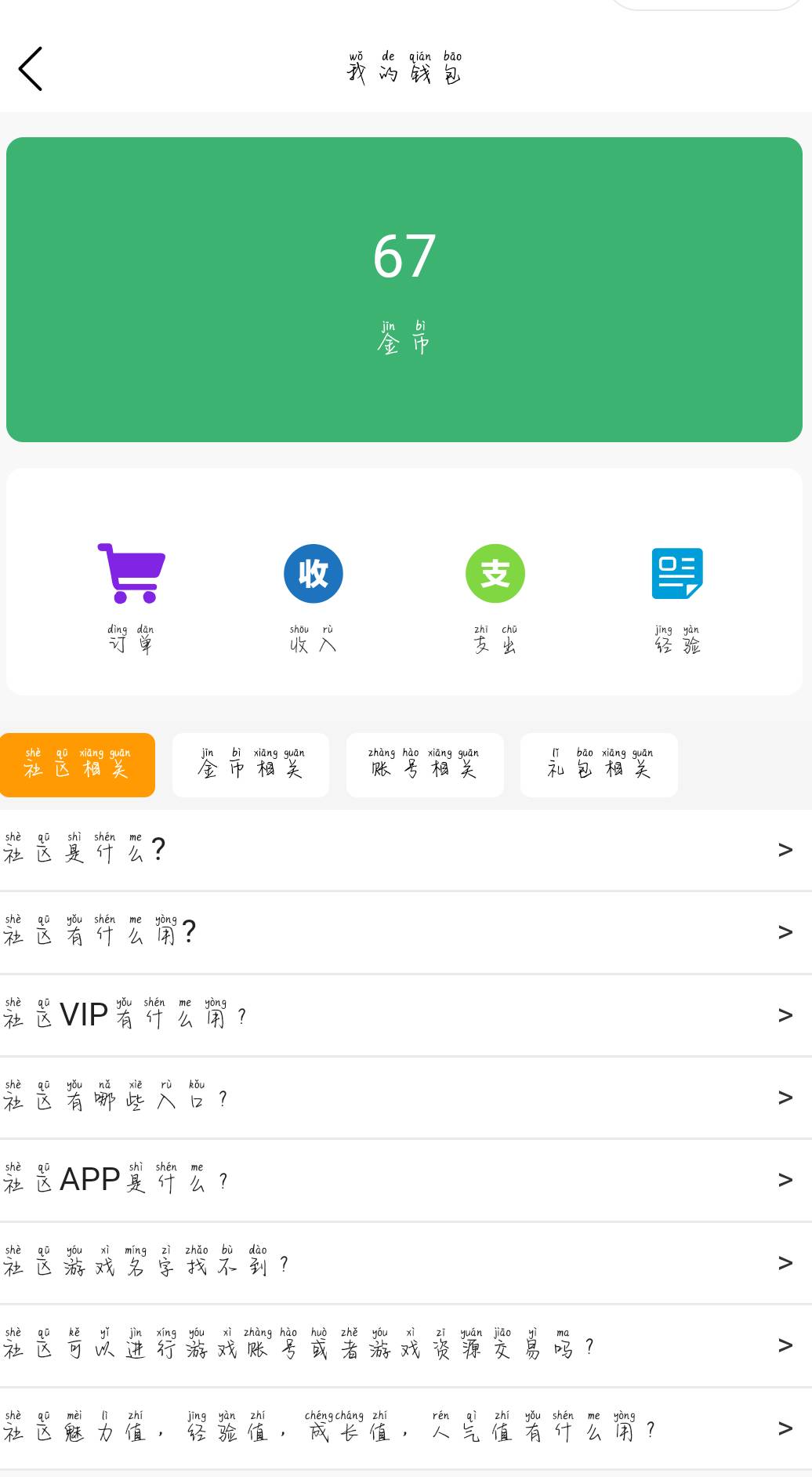Open question about 游戏账号 or 游戏资源交易
The height and width of the screenshot is (1477, 812).
point(406,1345)
